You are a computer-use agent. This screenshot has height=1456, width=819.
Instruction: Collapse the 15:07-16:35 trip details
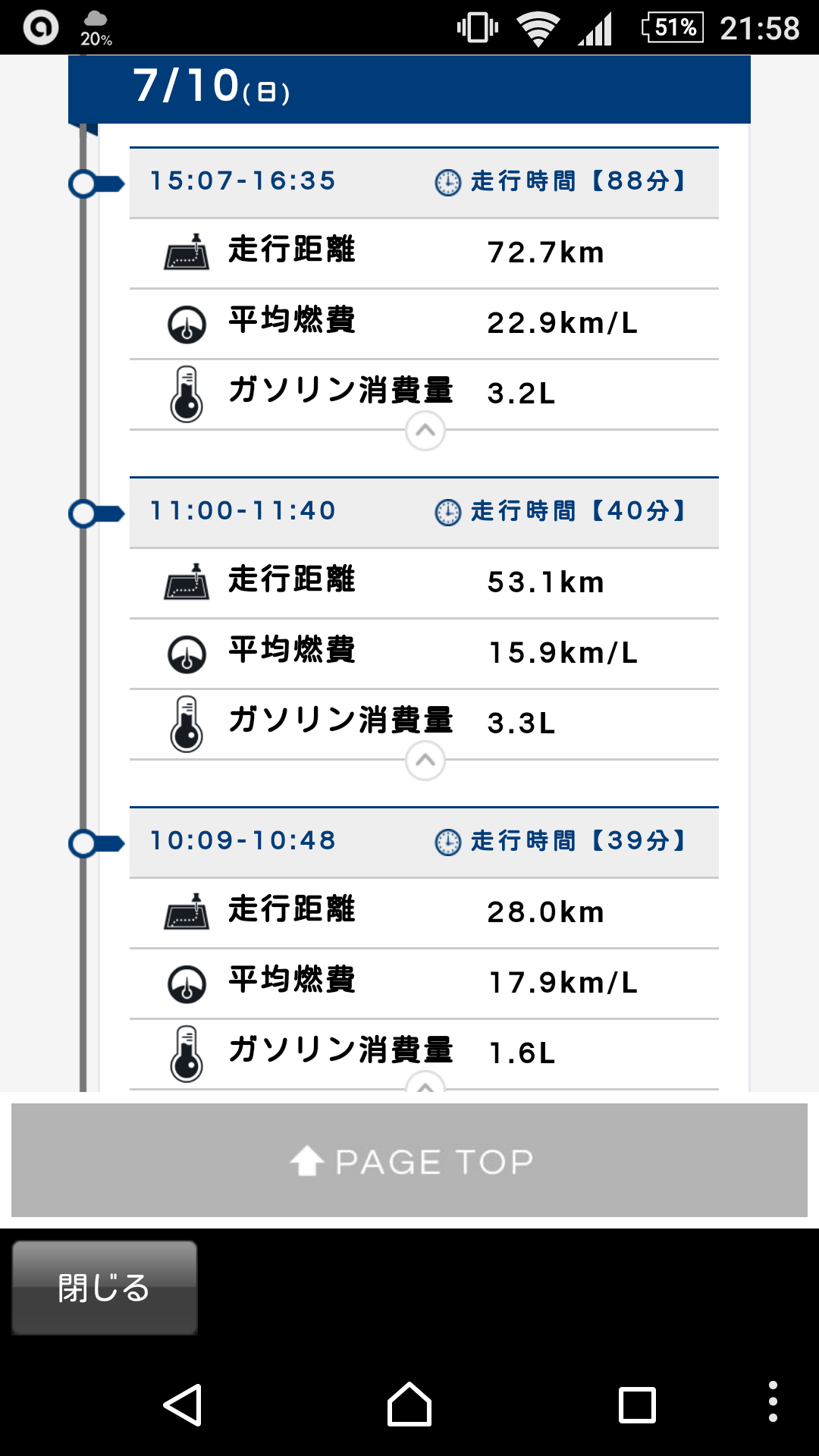425,431
